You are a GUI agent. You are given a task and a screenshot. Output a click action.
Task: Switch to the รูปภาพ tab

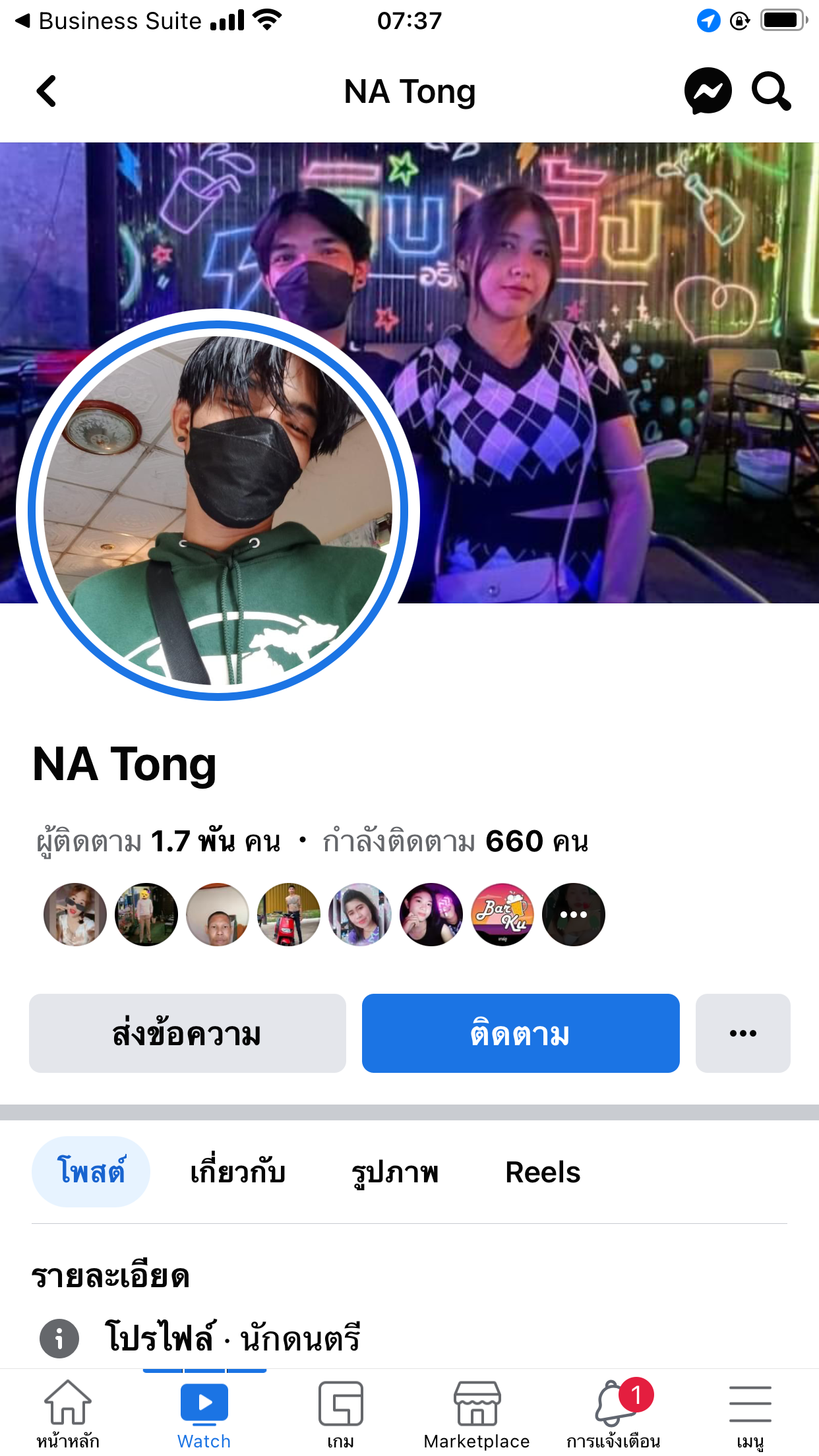coord(394,1172)
